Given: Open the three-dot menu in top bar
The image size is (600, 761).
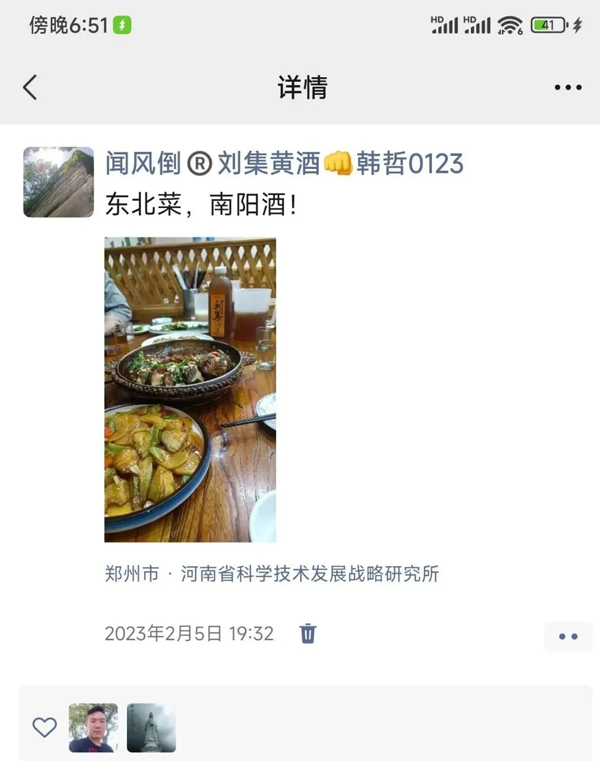Looking at the screenshot, I should pyautogui.click(x=567, y=88).
